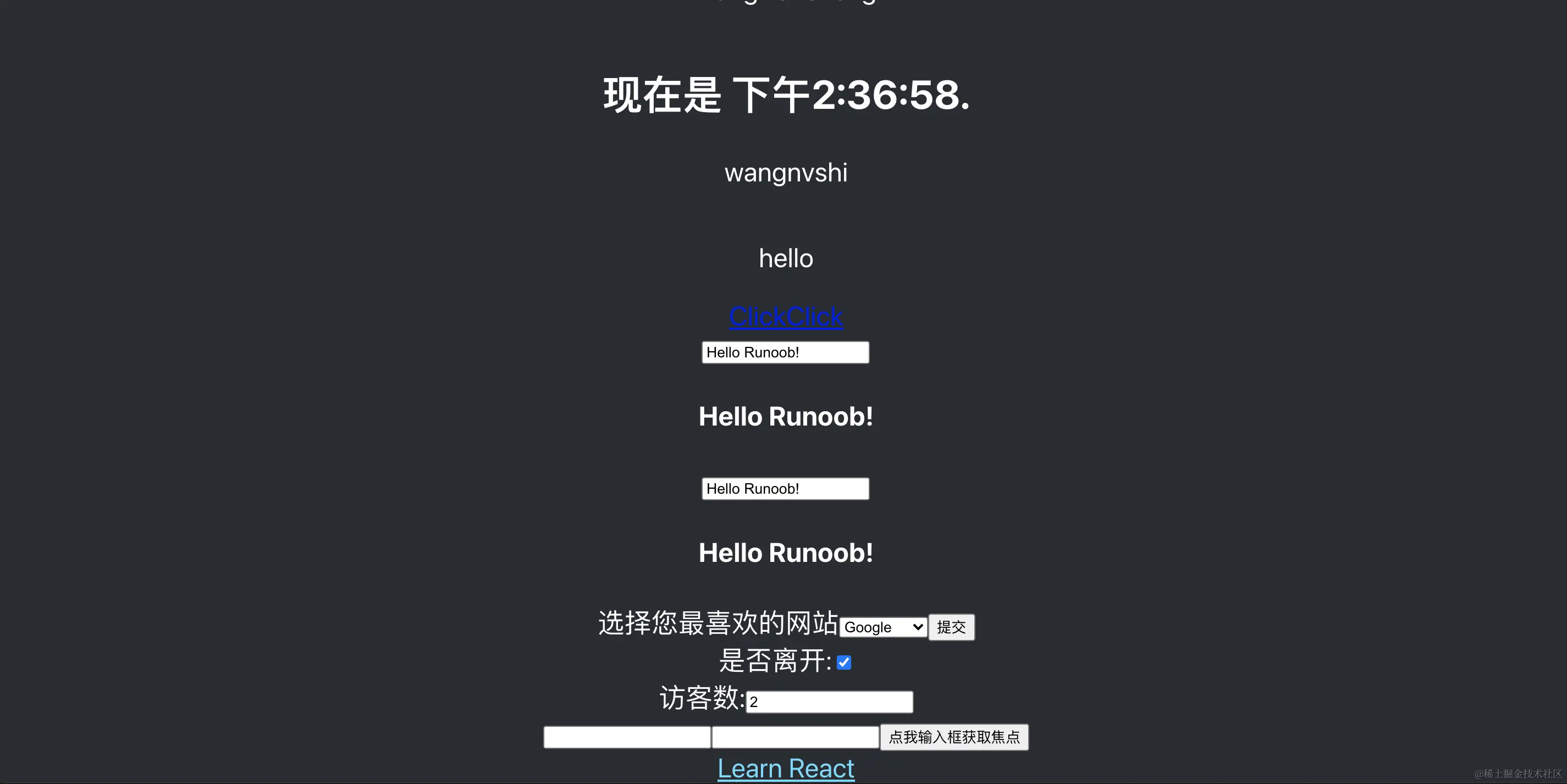
Task: Tap the 点我输入框获取焦点 button
Action: point(953,737)
